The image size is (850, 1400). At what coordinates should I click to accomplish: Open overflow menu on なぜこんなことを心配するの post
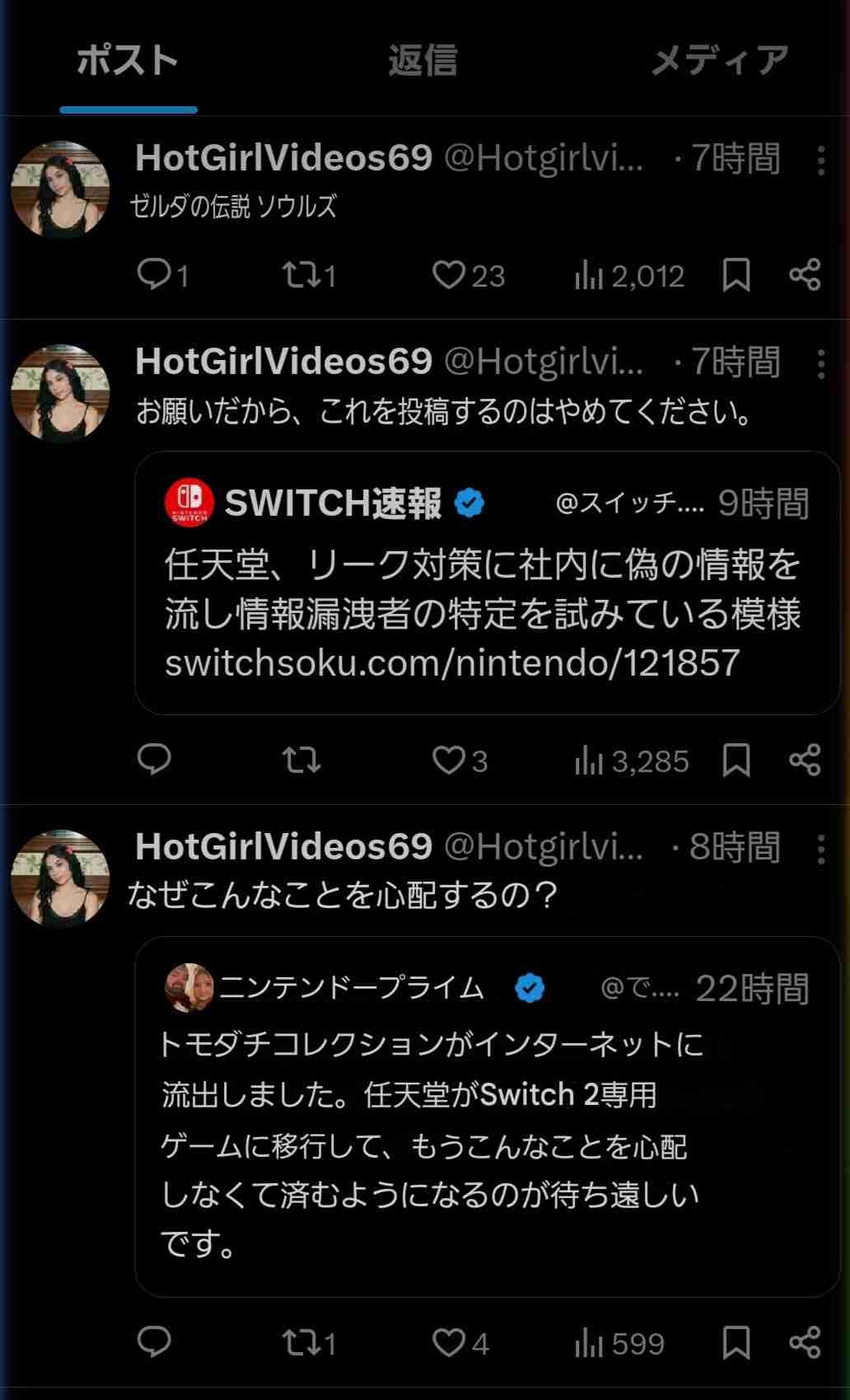pyautogui.click(x=820, y=849)
